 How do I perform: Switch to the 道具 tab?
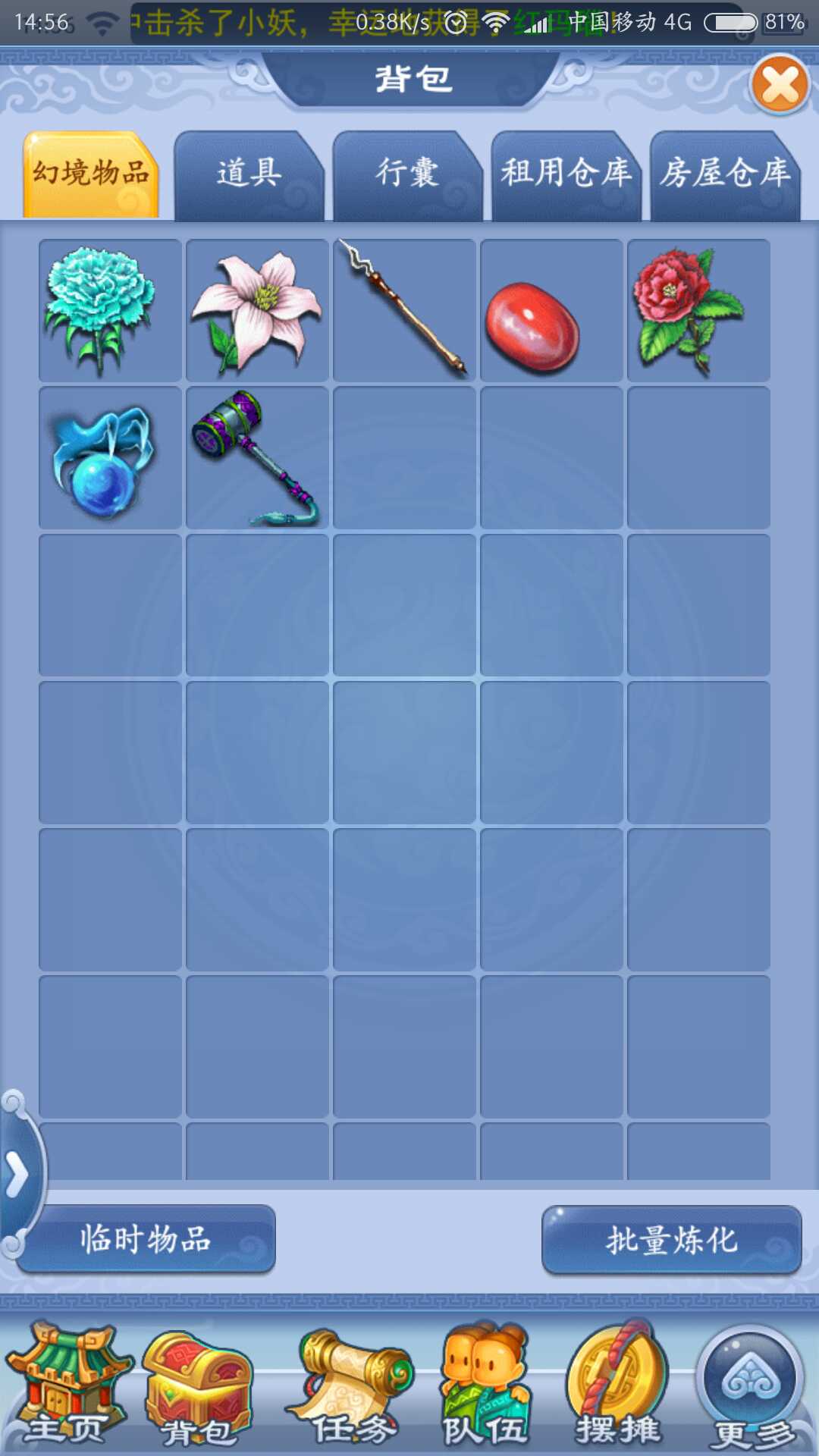pos(249,174)
